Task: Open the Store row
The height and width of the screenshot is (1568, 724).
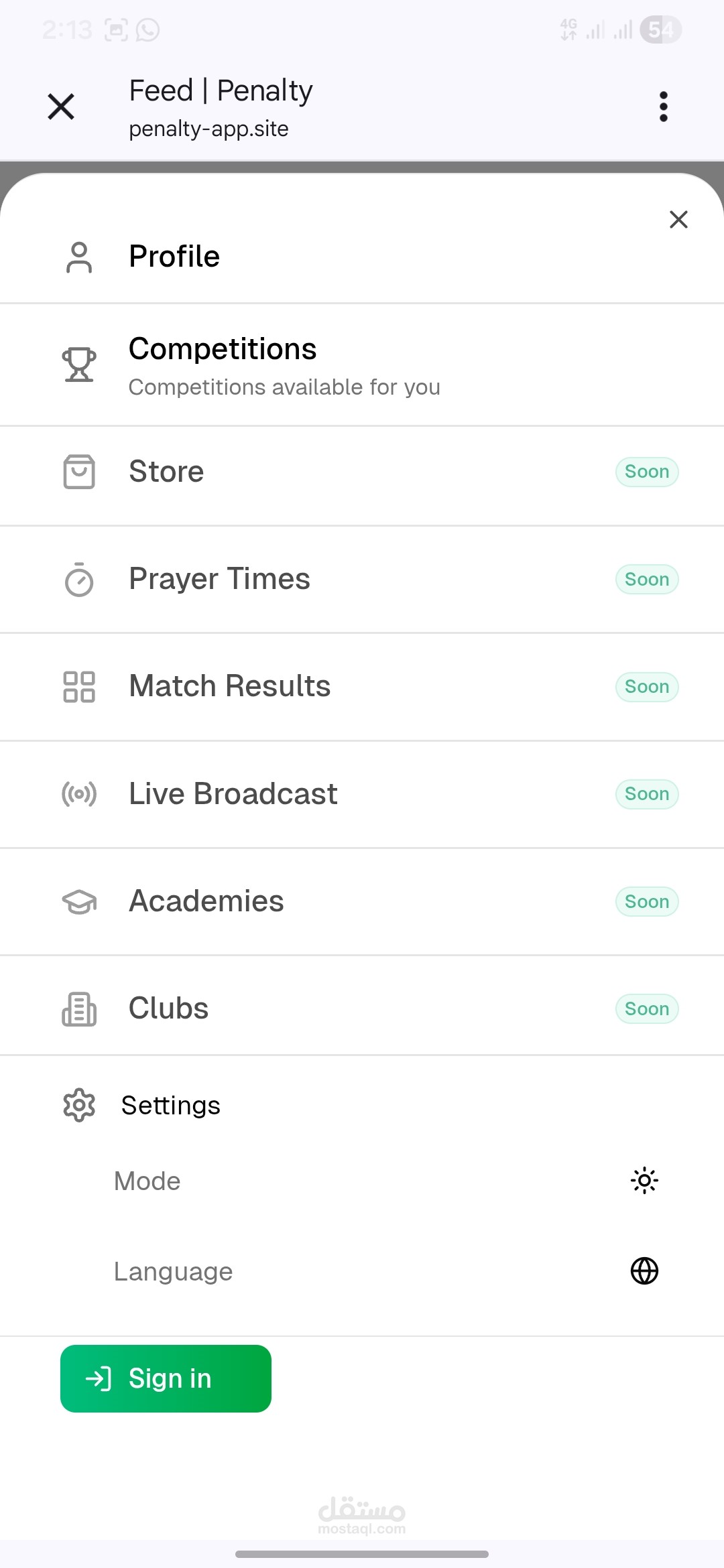Action: pyautogui.click(x=166, y=472)
